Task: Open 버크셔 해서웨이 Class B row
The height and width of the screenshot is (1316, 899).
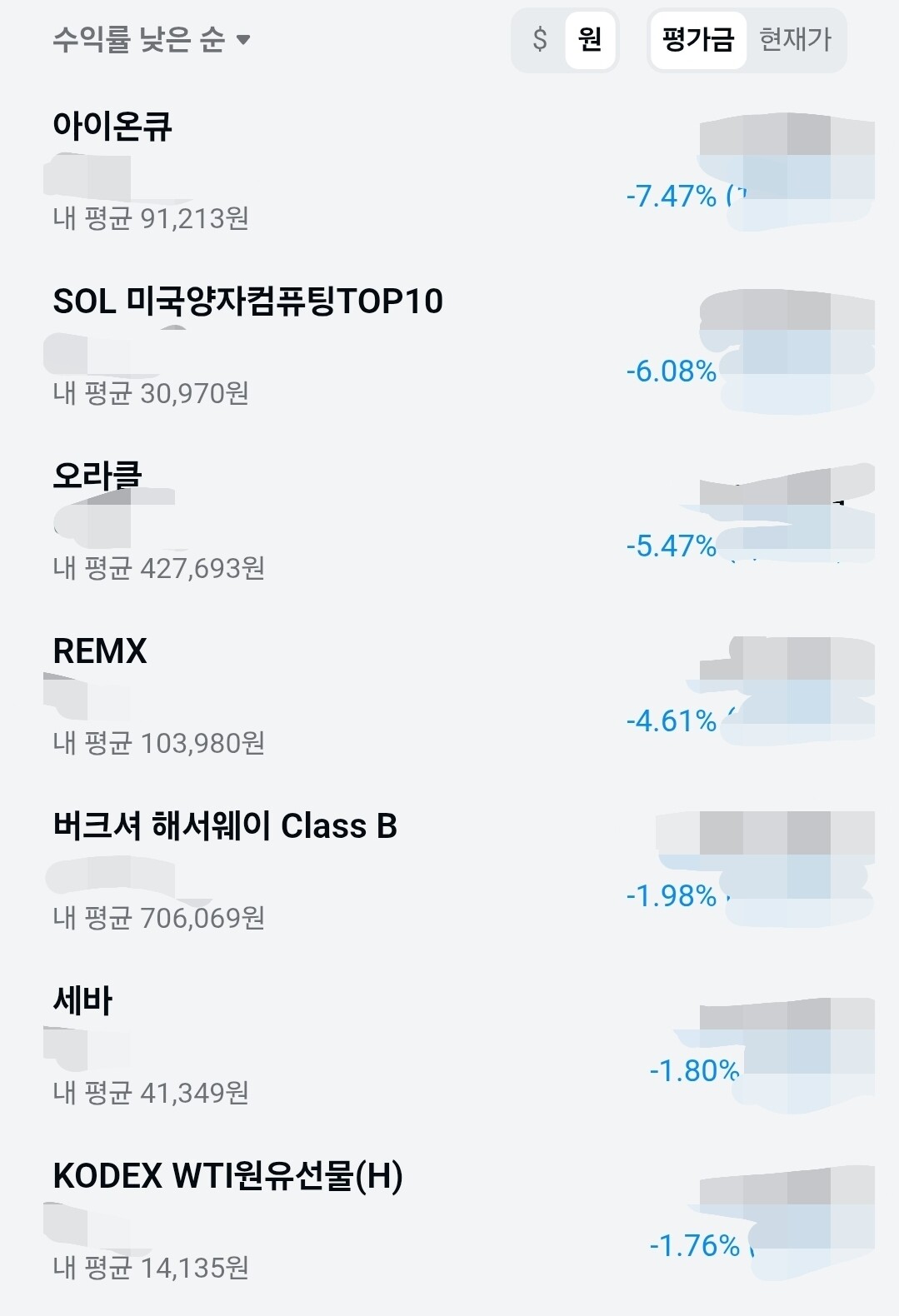Action: pos(450,872)
